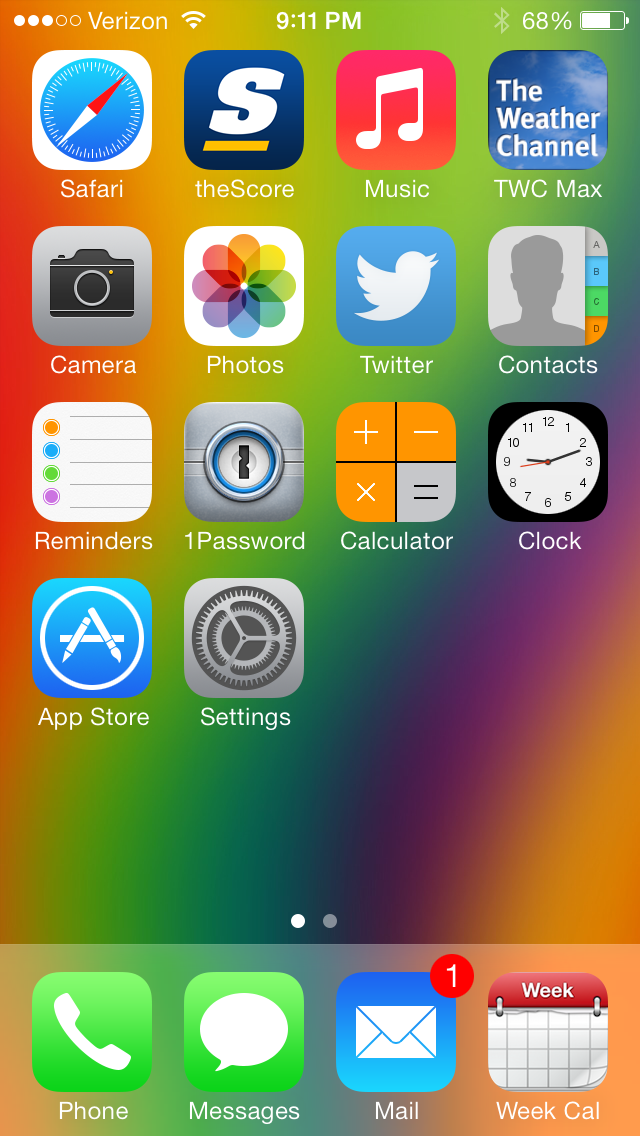Image resolution: width=640 pixels, height=1136 pixels.
Task: Open Settings
Action: (x=244, y=638)
